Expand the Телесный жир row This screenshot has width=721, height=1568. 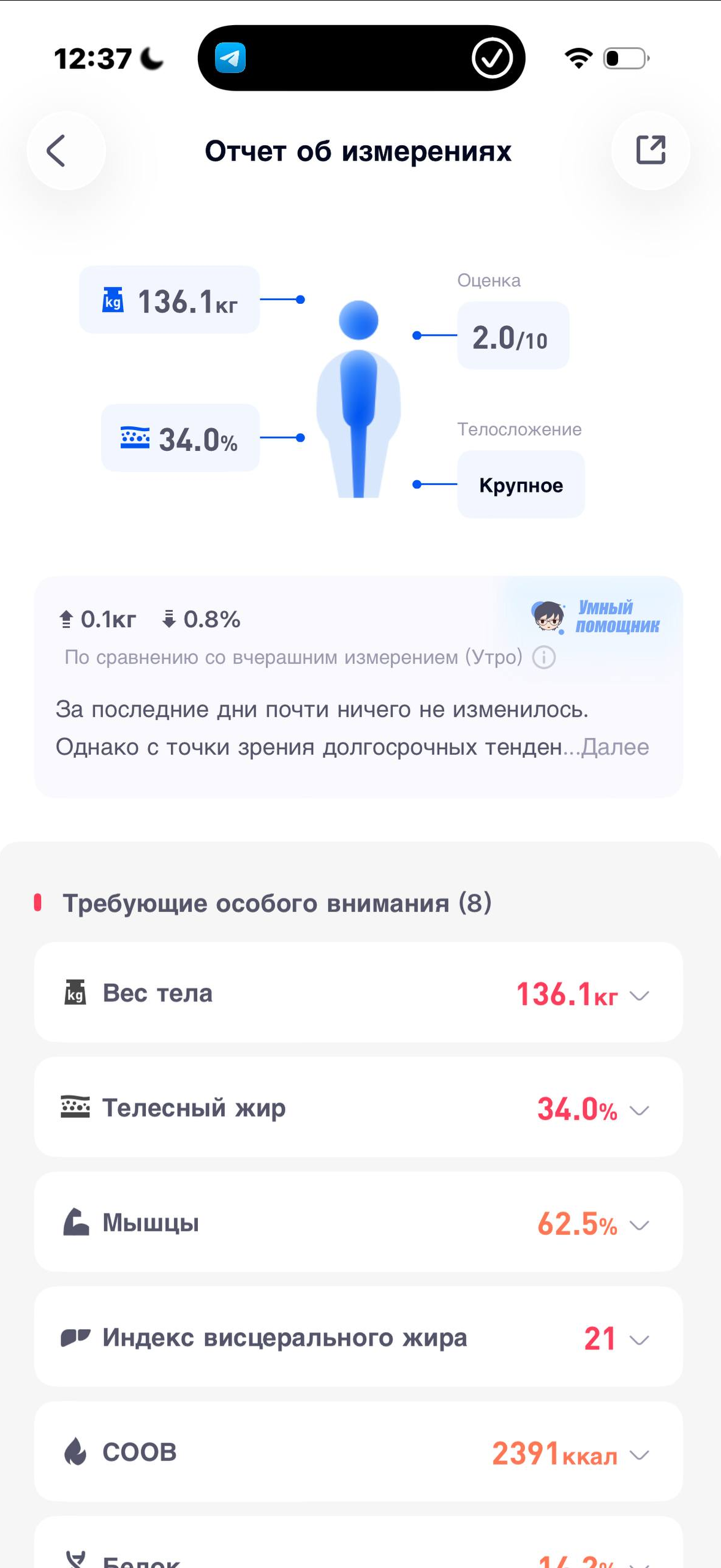pos(639,1110)
